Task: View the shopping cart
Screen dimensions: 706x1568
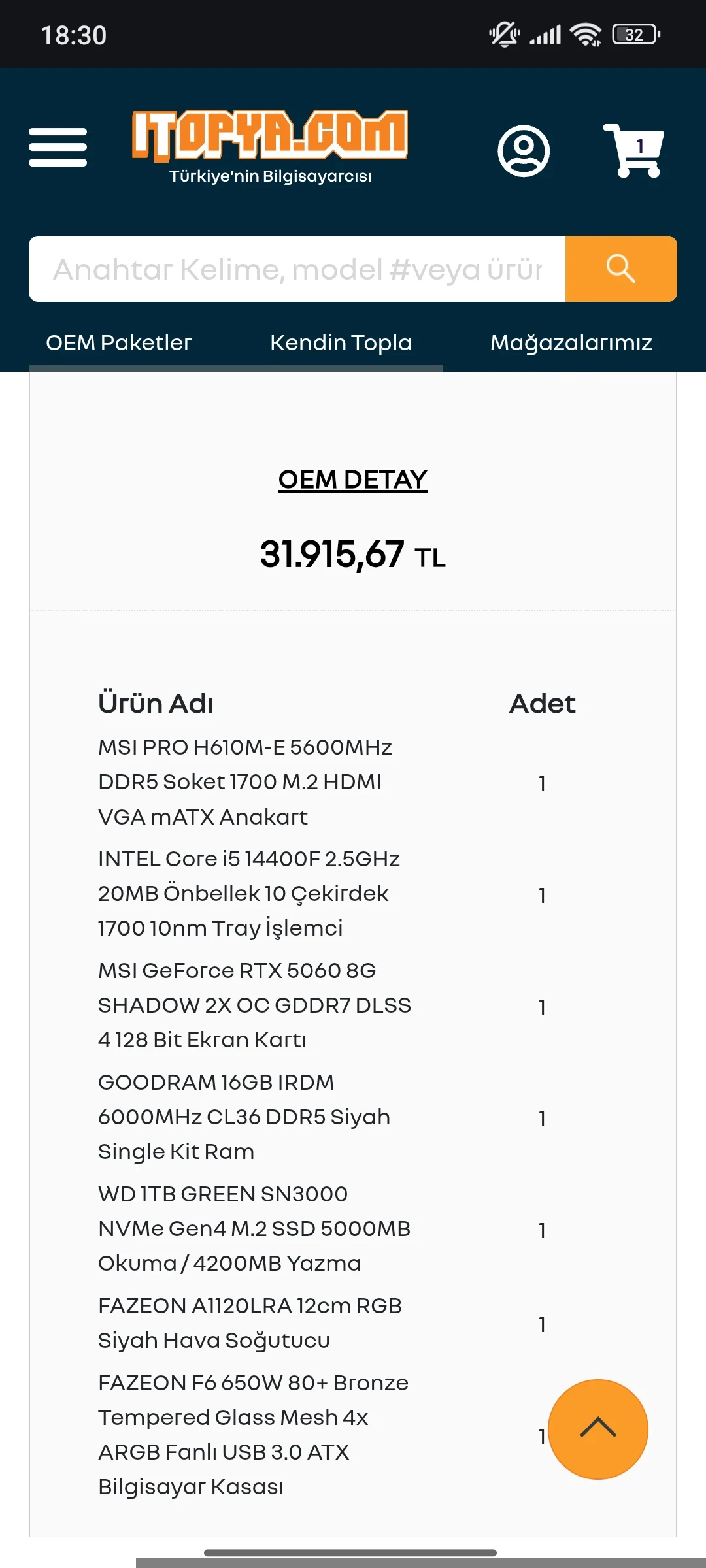Action: [x=633, y=151]
